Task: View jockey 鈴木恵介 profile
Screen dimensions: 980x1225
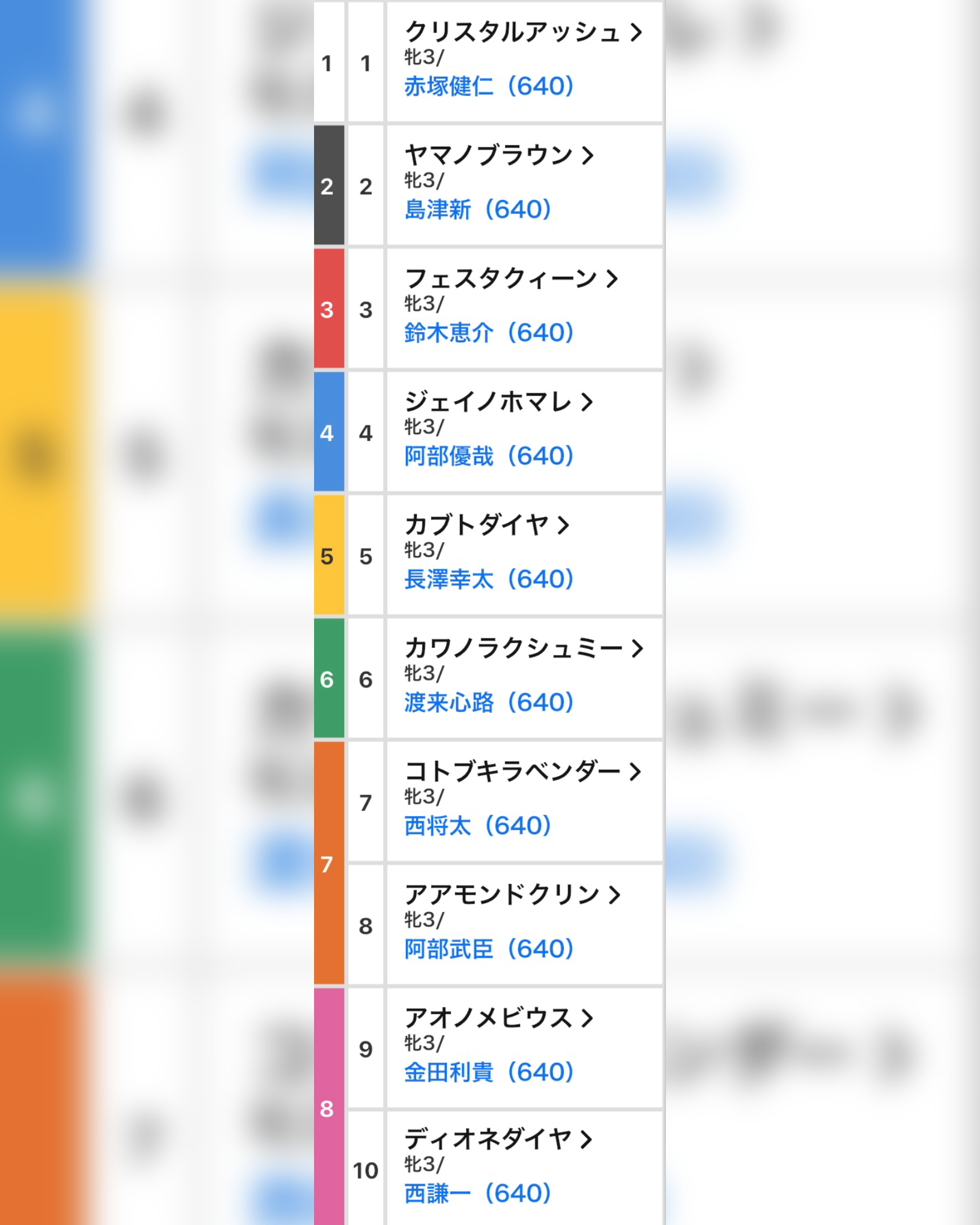Action: [488, 333]
